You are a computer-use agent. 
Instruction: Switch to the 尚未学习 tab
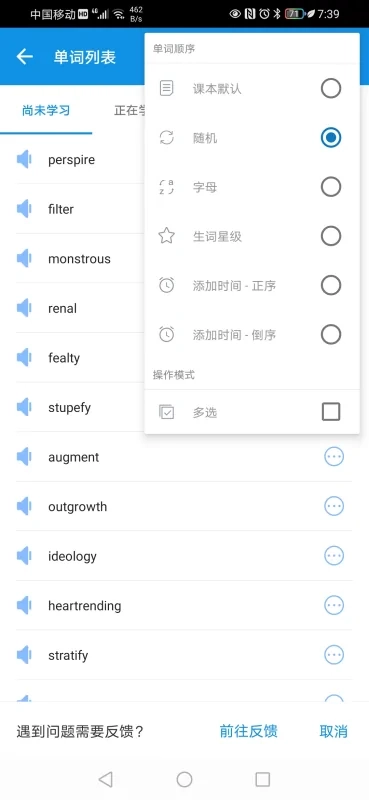click(x=46, y=111)
